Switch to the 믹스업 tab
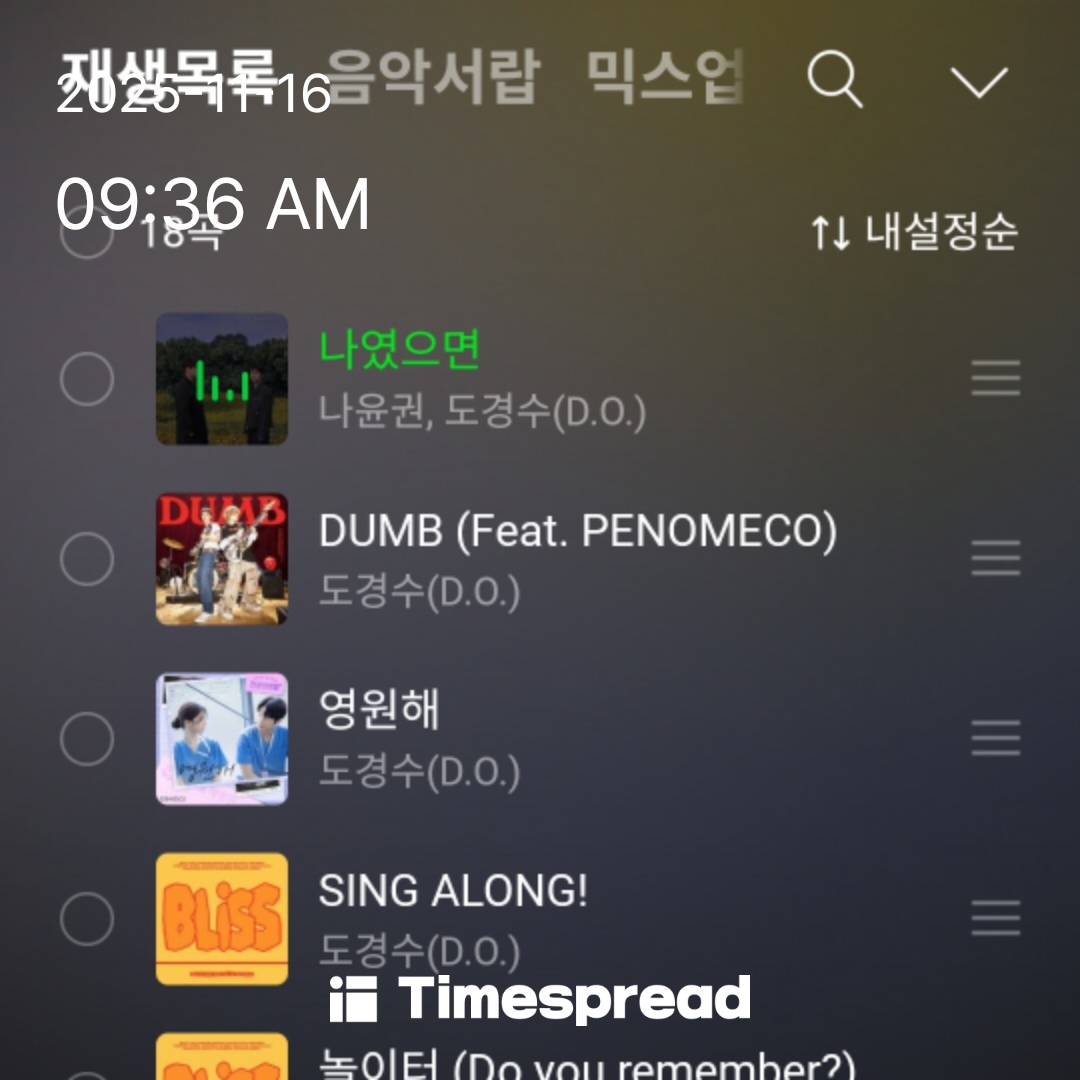1080x1080 pixels. tap(664, 78)
